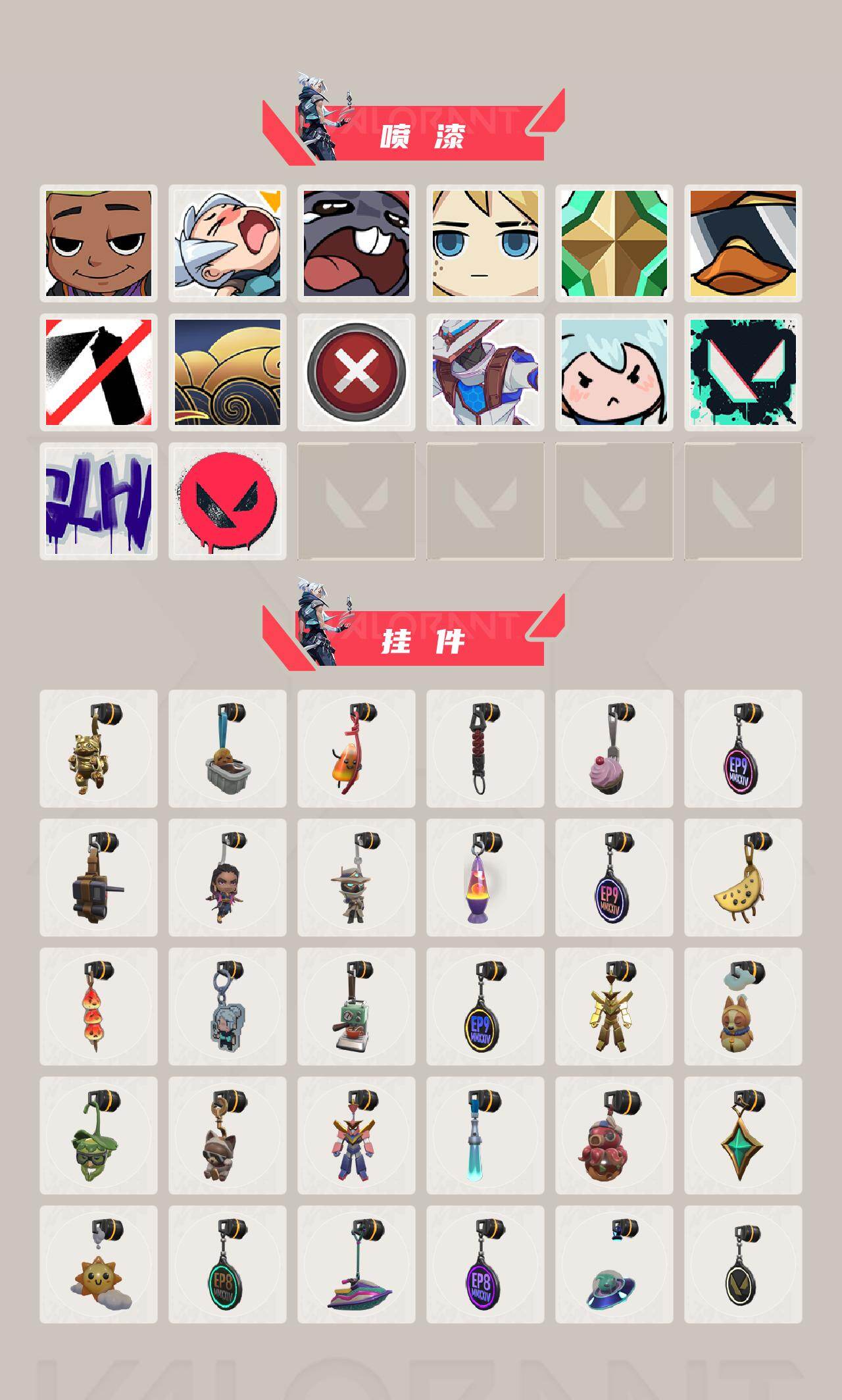842x1400 pixels.
Task: Open the crying Jett spray
Action: (x=227, y=243)
